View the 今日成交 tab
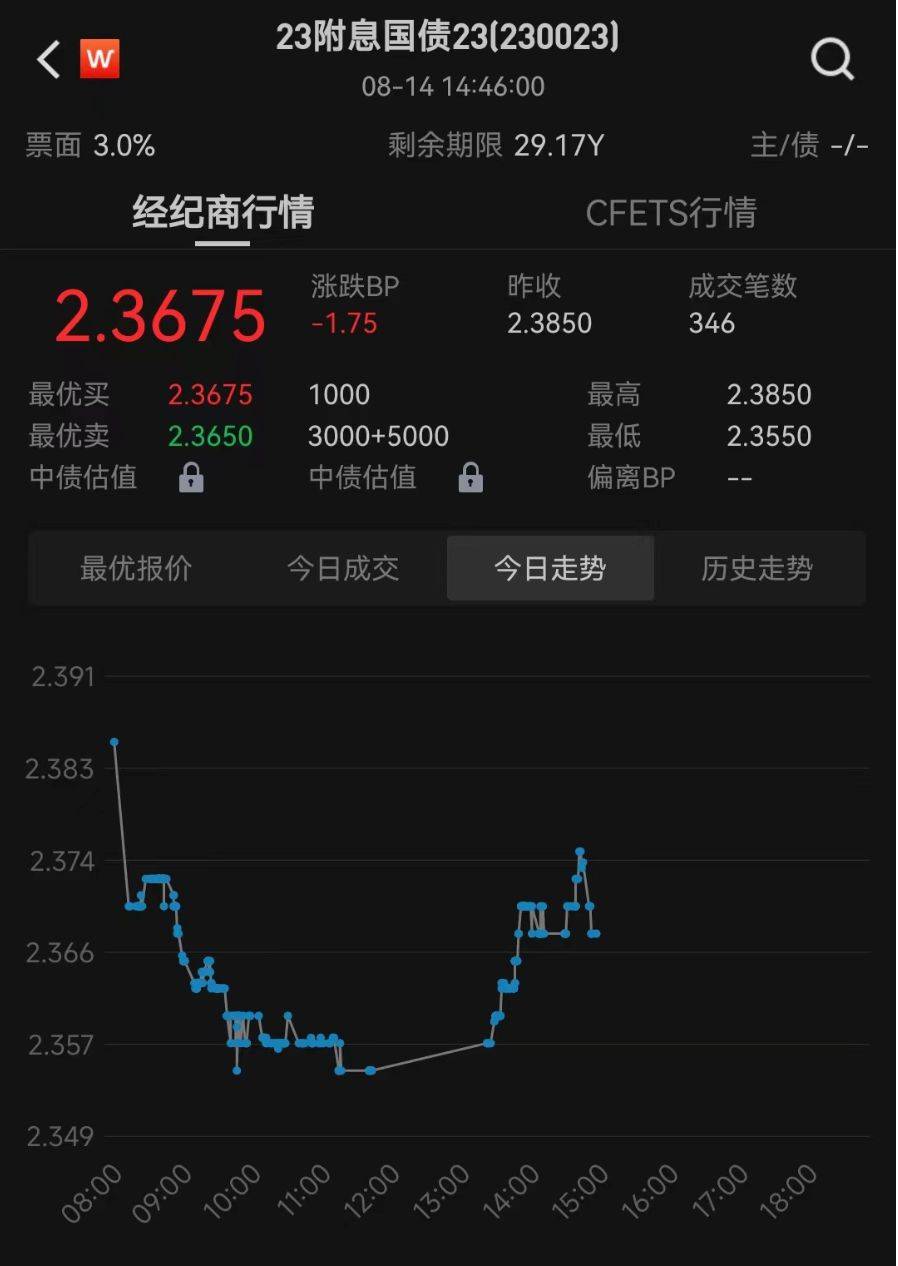The width and height of the screenshot is (898, 1266). click(x=342, y=568)
